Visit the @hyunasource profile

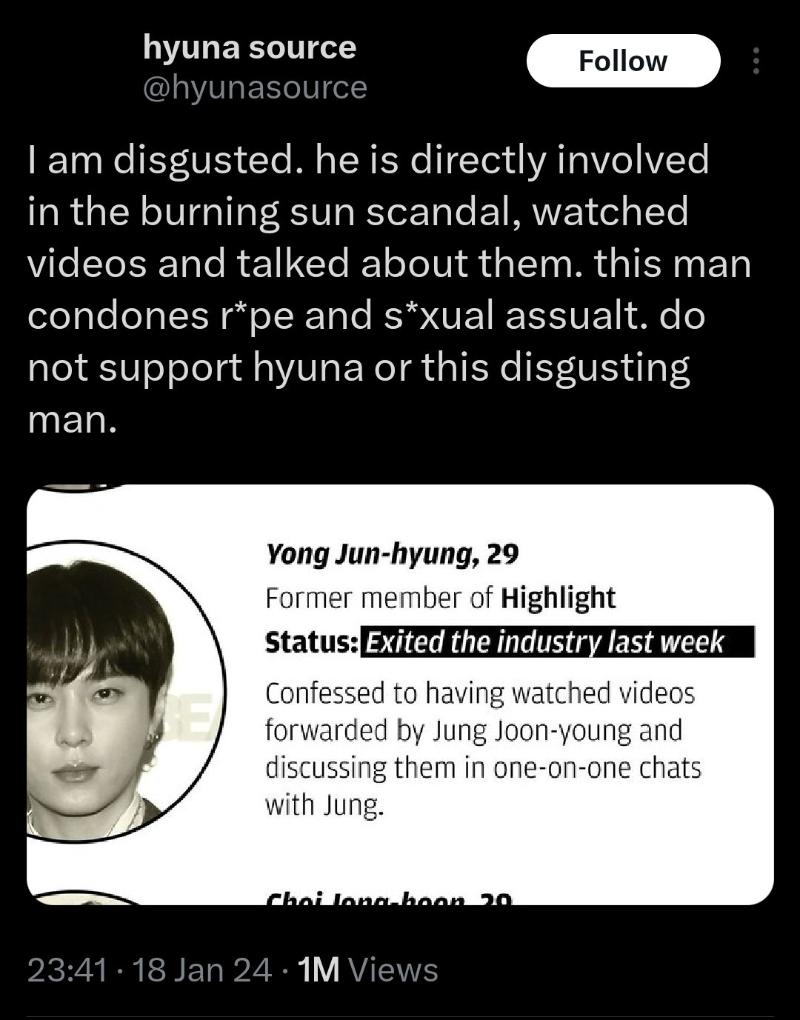point(255,88)
